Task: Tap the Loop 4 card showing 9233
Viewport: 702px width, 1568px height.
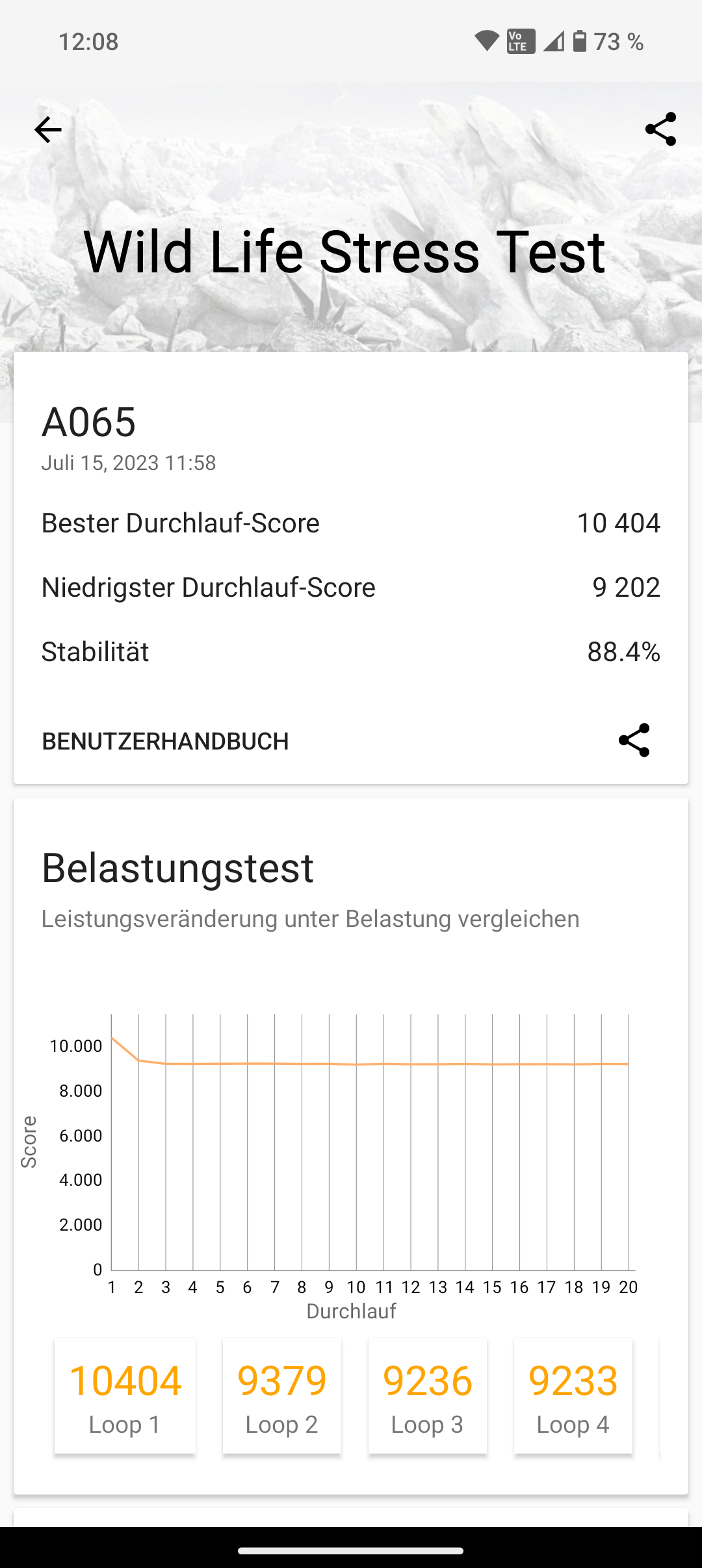Action: (573, 1396)
